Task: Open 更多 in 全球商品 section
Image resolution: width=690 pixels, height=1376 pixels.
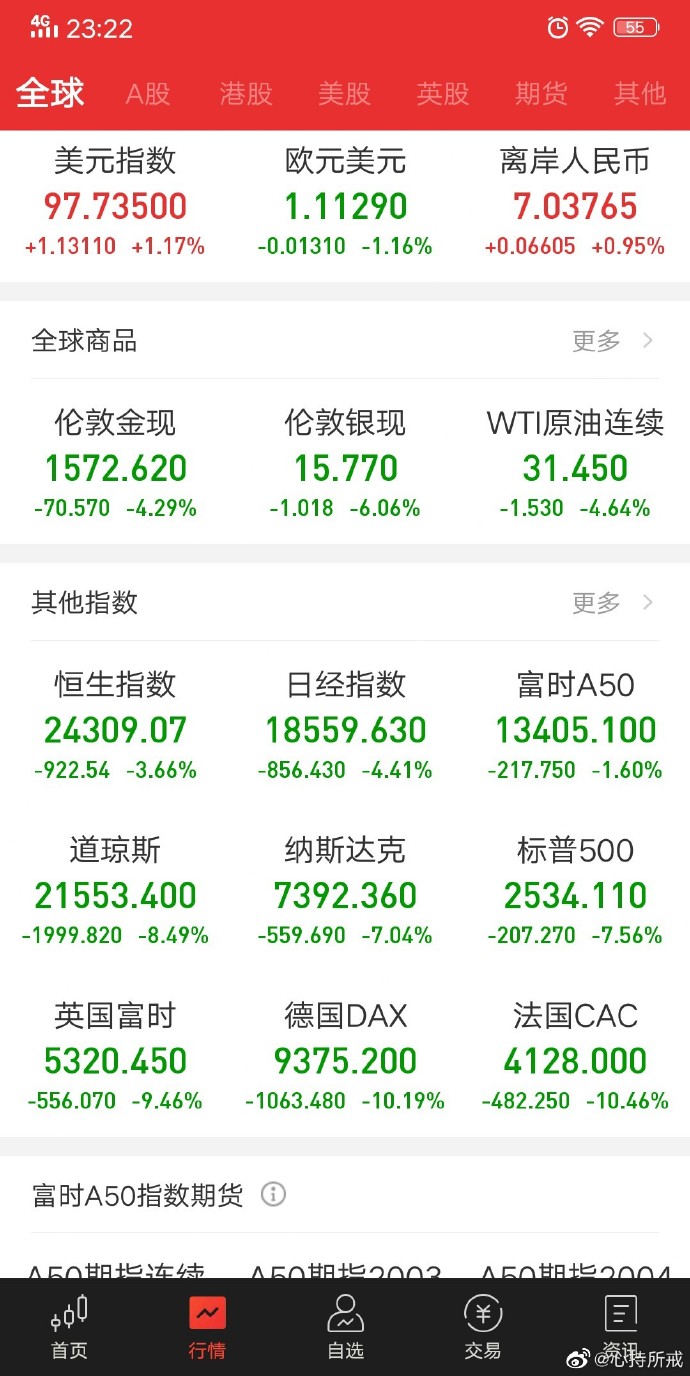Action: tap(612, 341)
